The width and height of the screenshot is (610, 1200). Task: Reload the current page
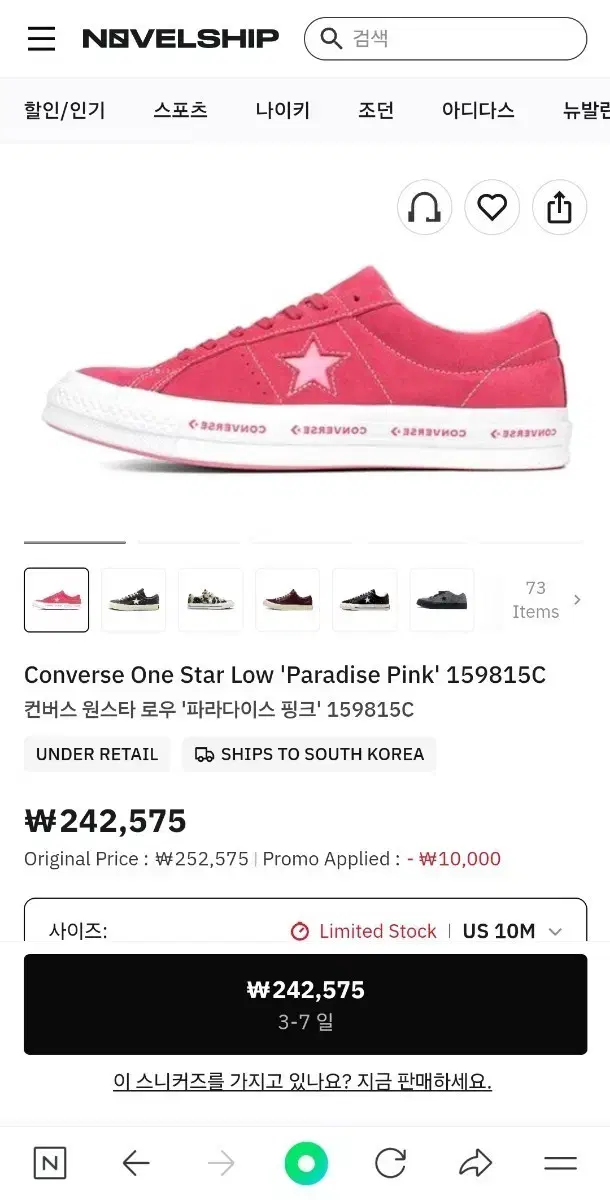[x=390, y=1163]
